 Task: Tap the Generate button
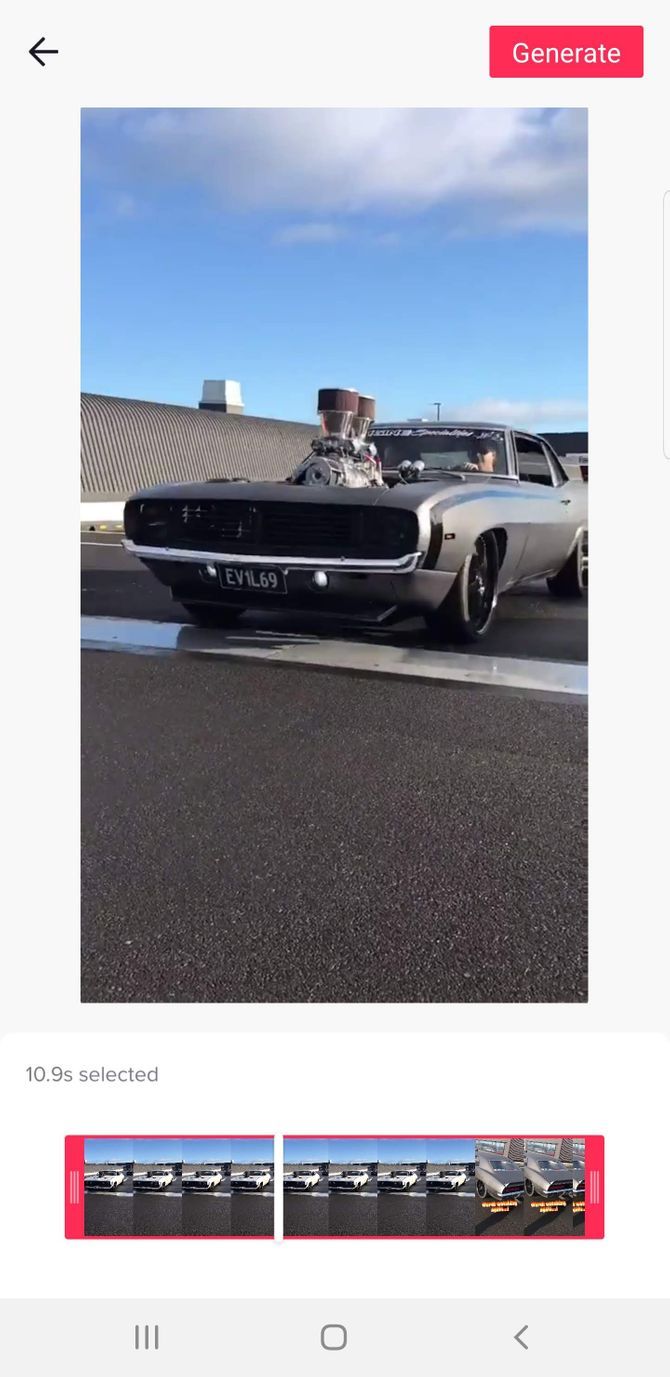click(566, 52)
